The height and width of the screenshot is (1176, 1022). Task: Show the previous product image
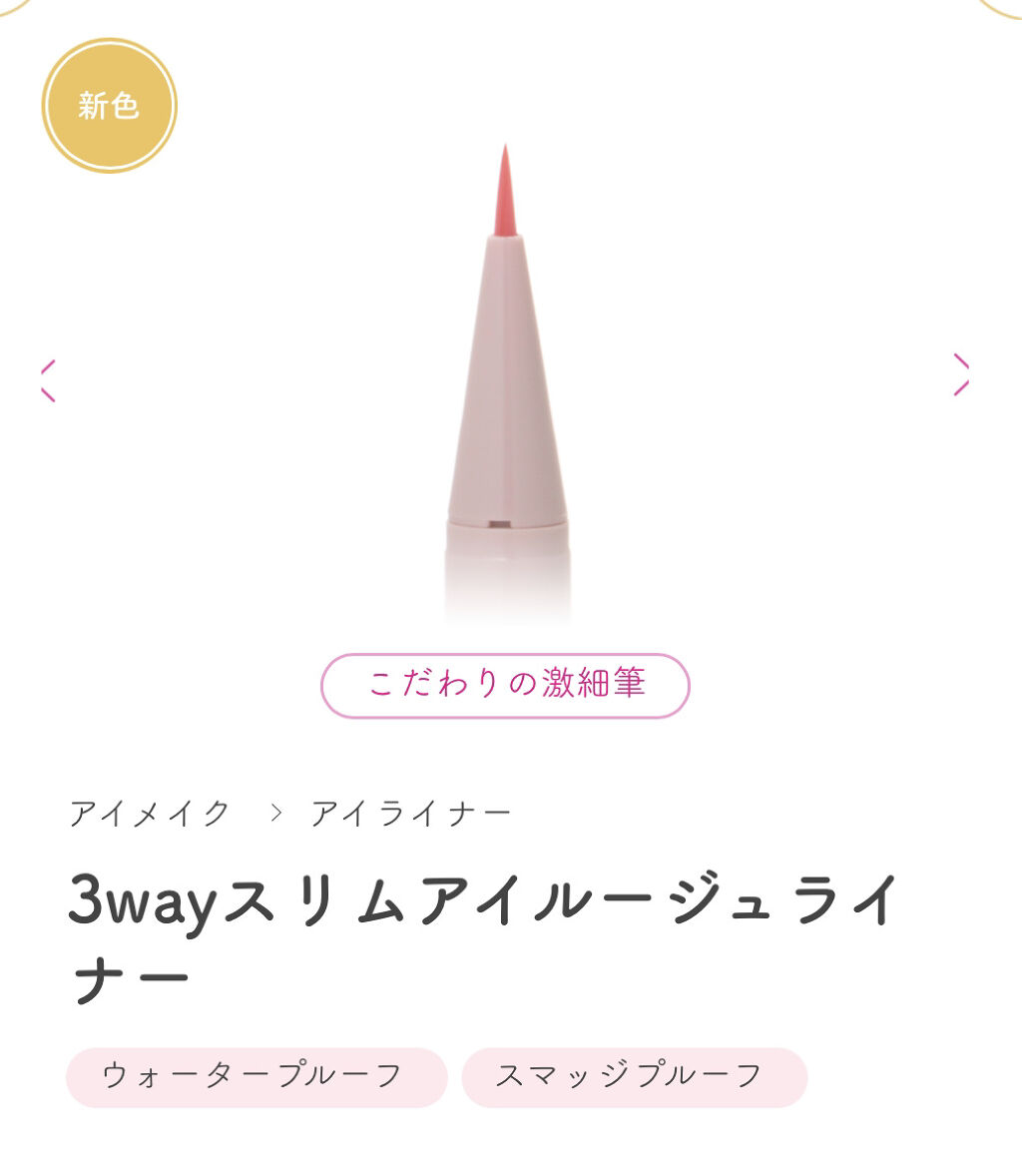pos(48,380)
